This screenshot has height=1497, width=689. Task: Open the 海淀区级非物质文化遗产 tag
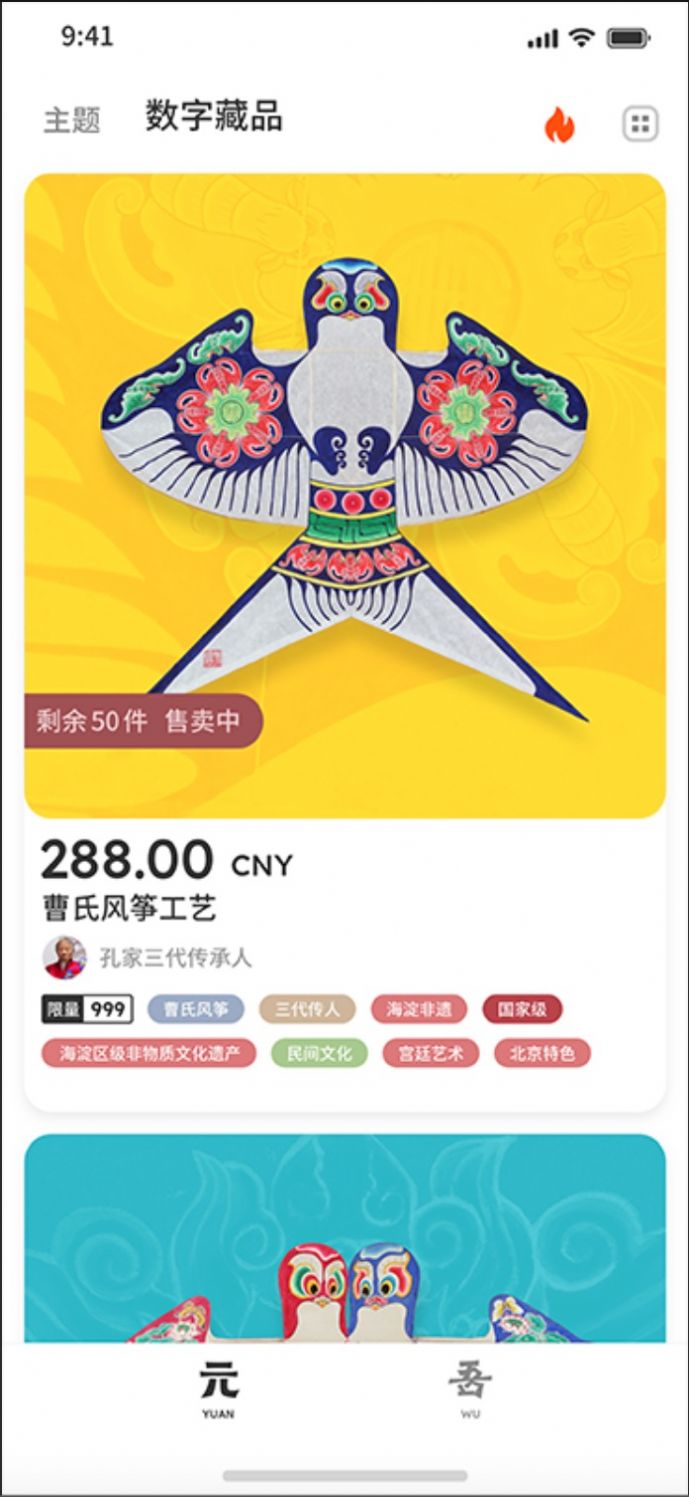pyautogui.click(x=149, y=1053)
